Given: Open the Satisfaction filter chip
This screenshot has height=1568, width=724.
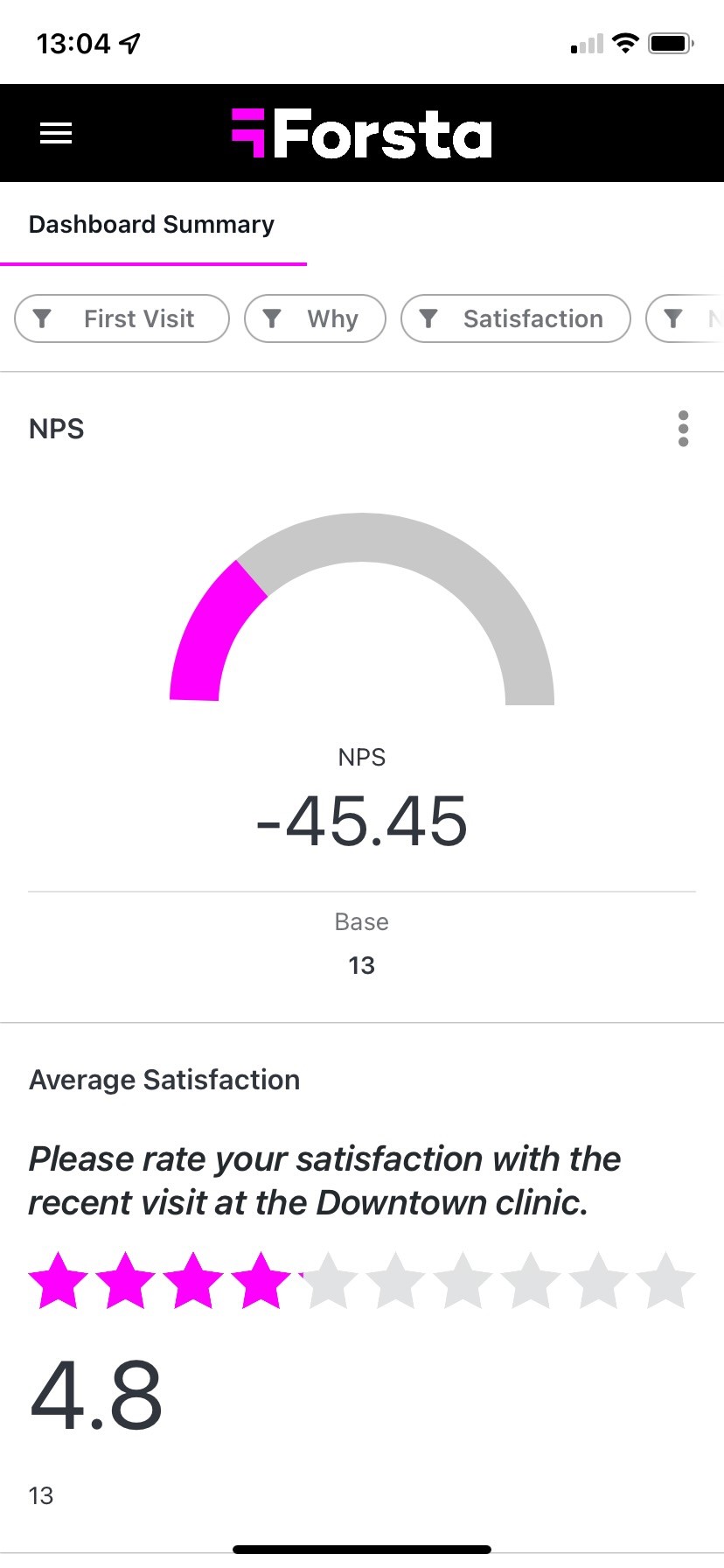Looking at the screenshot, I should coord(515,318).
